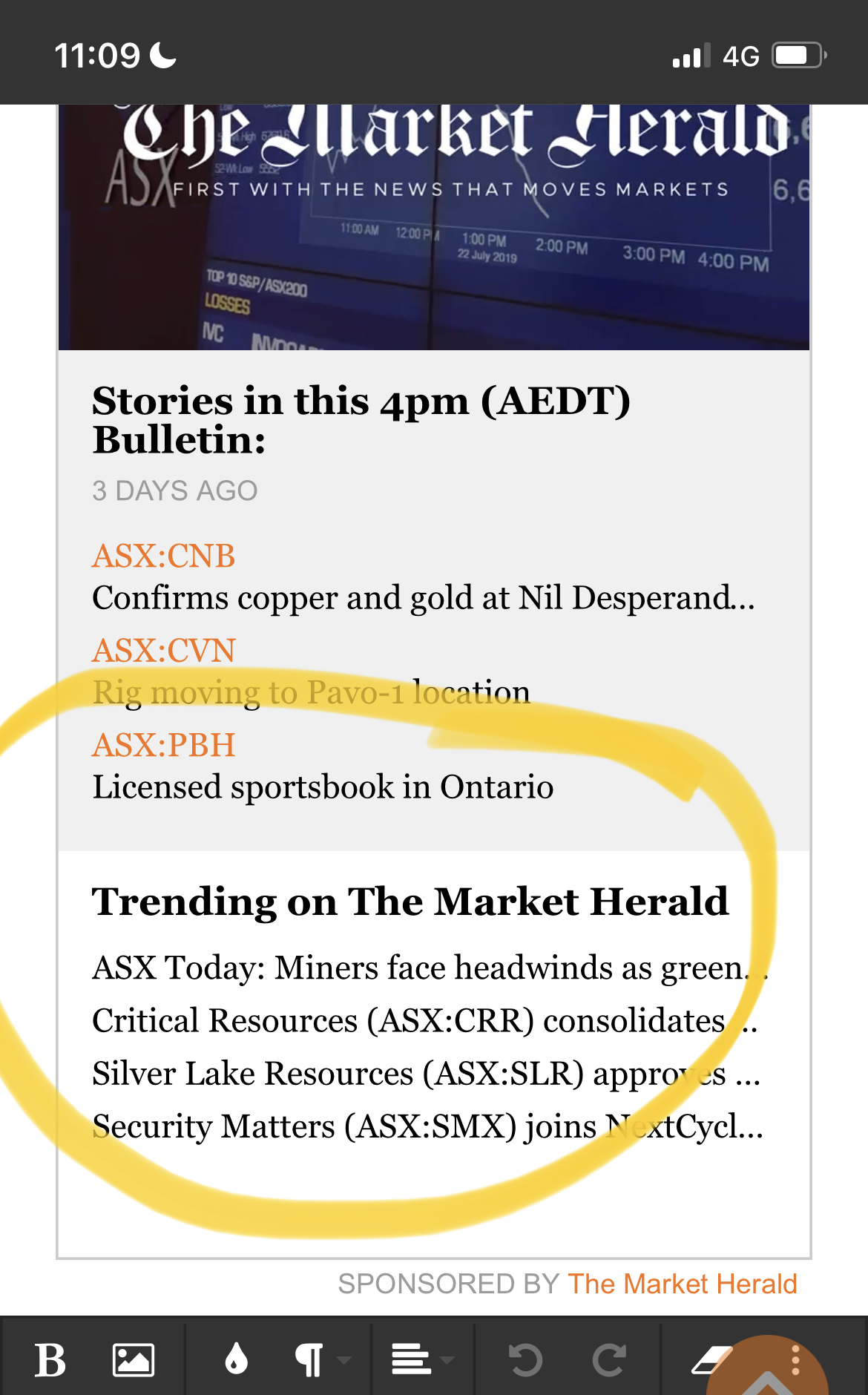868x1395 pixels.
Task: Visit the sponsor link The Market Herald
Action: pos(682,1284)
